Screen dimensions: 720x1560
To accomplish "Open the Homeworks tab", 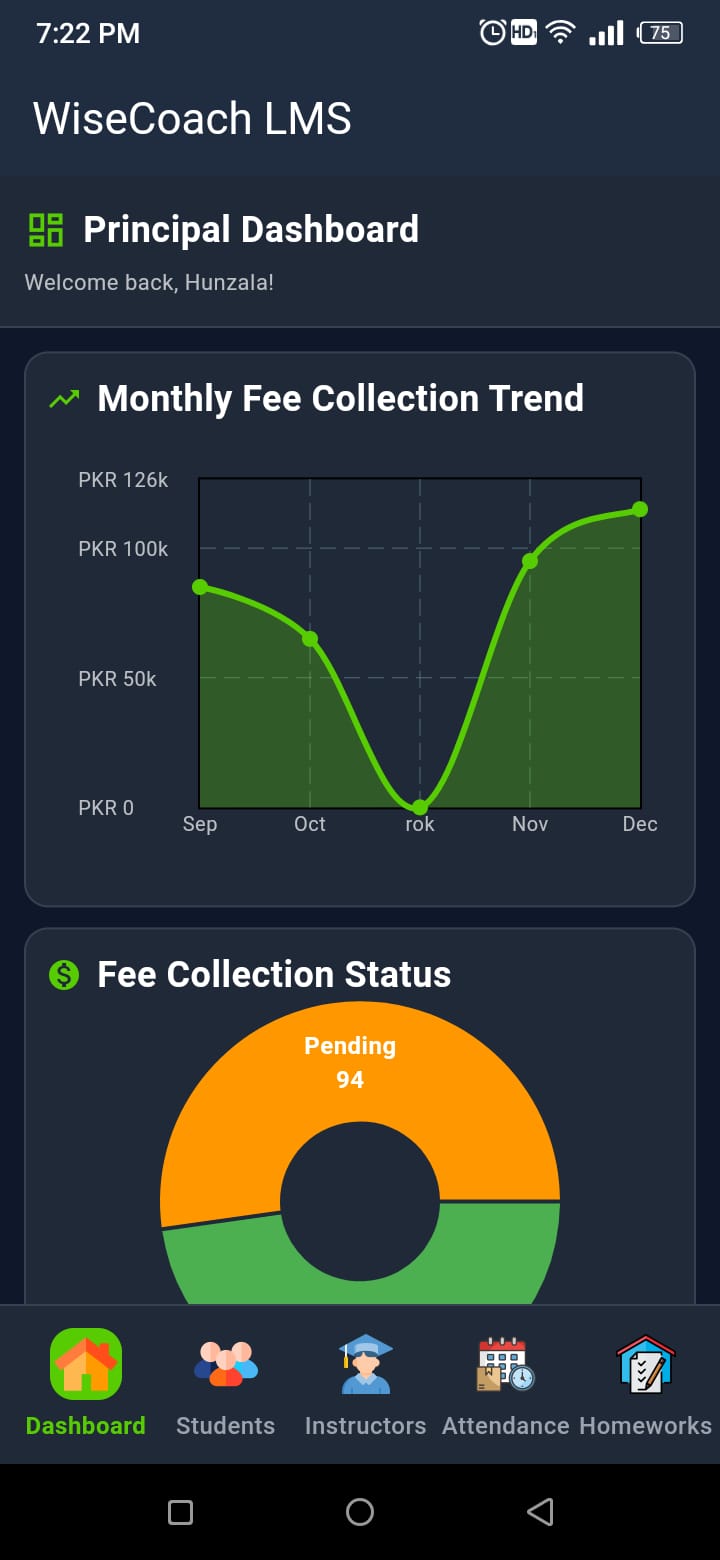I will pyautogui.click(x=645, y=1382).
